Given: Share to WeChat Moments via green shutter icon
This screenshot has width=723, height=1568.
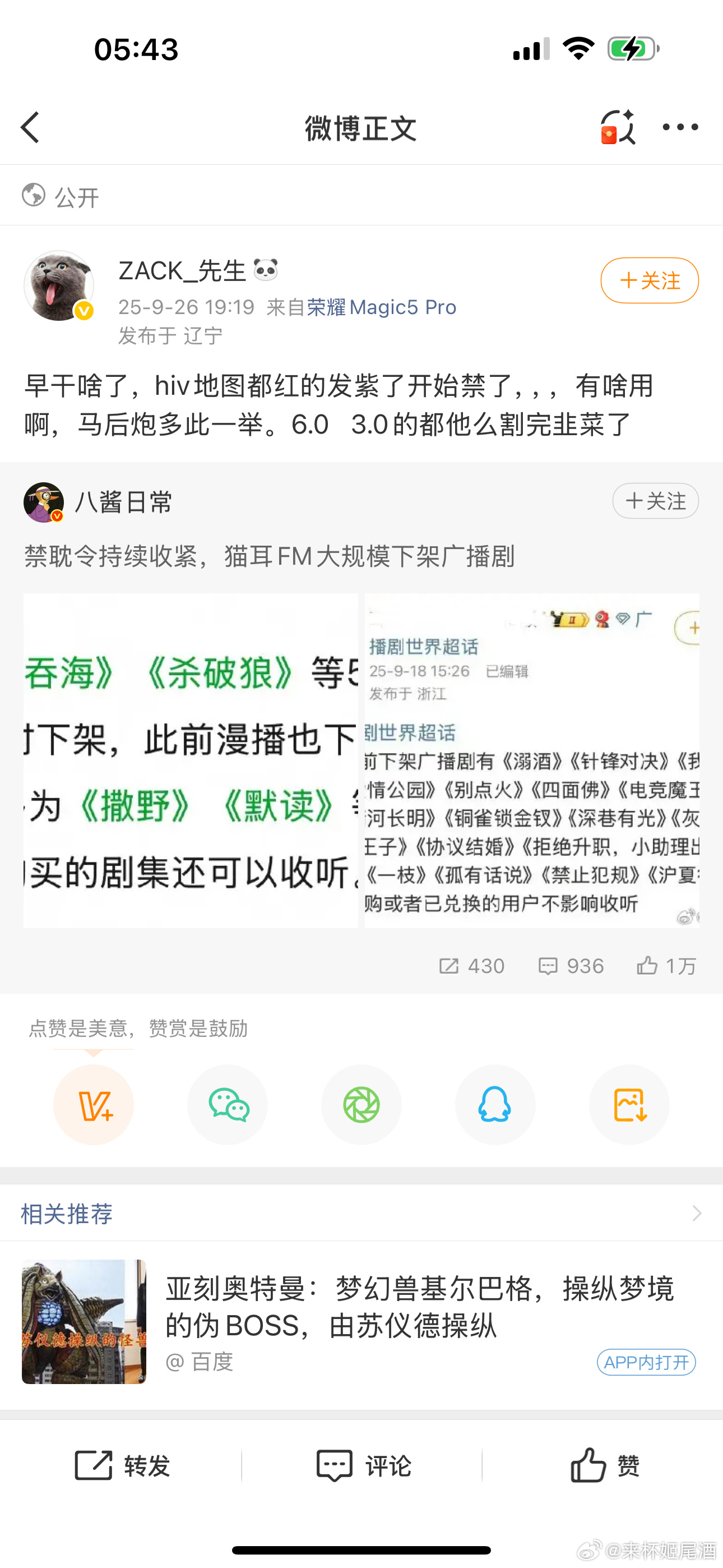Looking at the screenshot, I should tap(361, 1105).
